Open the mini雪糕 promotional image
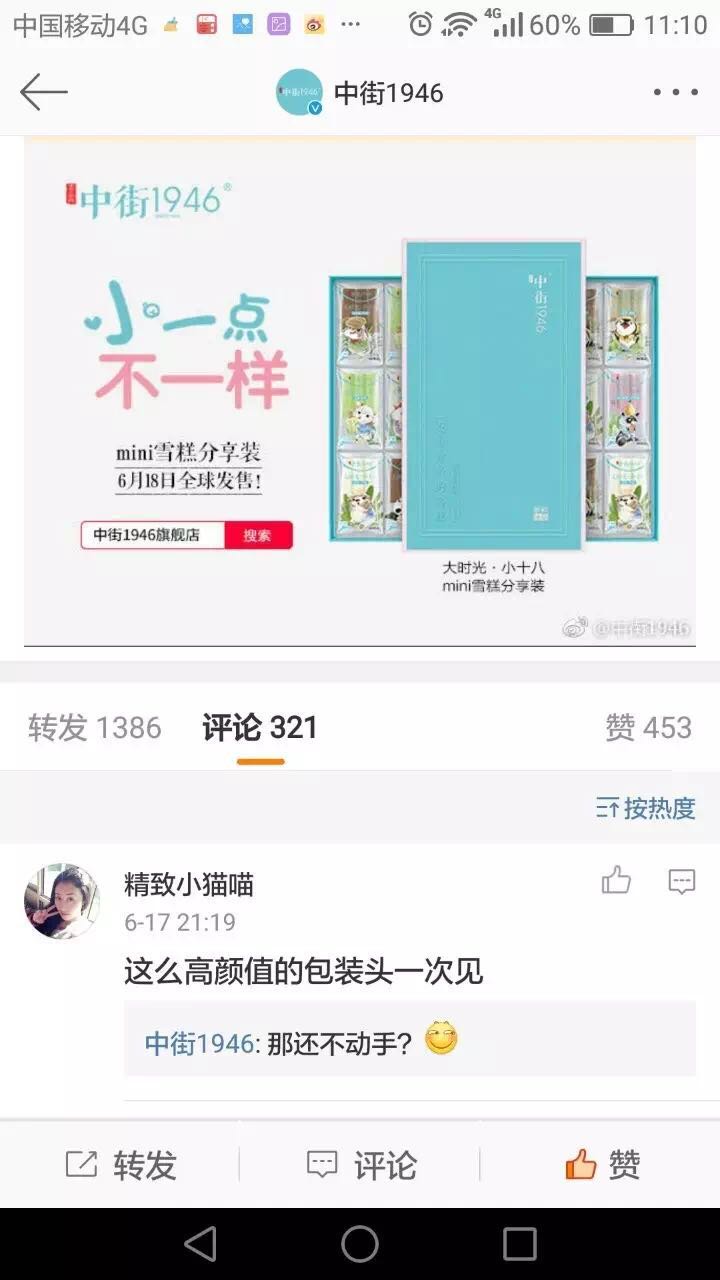 coord(360,390)
